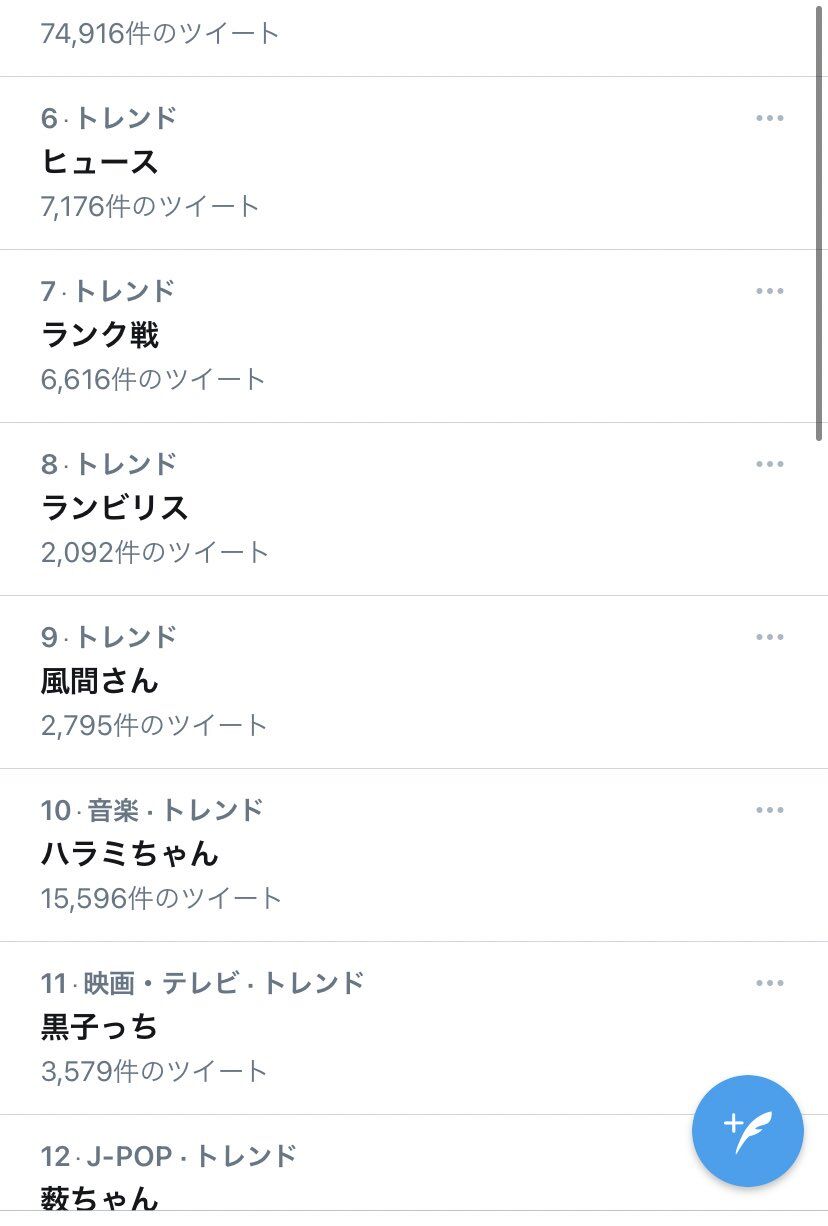The height and width of the screenshot is (1226, 828).
Task: Open overflow menu for ハラミちゃん
Action: (769, 810)
